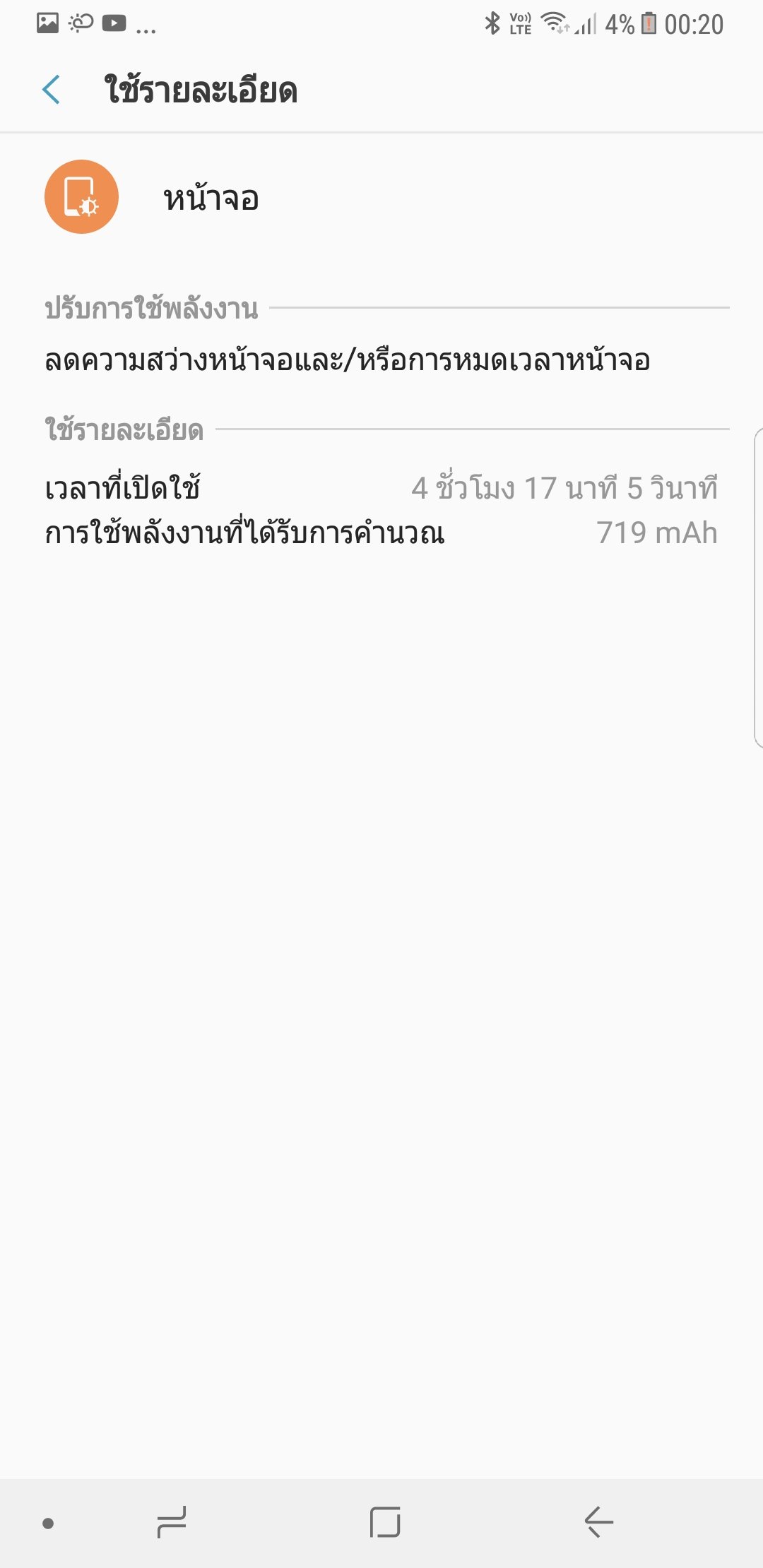Go back using the header arrow
The image size is (763, 1568).
[52, 90]
